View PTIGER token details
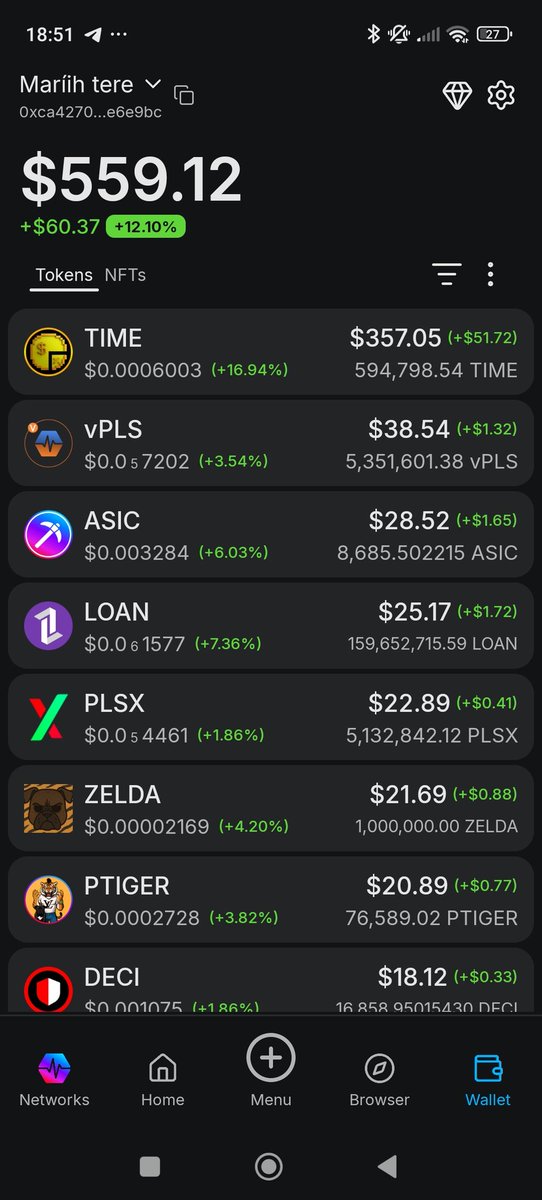 click(271, 900)
